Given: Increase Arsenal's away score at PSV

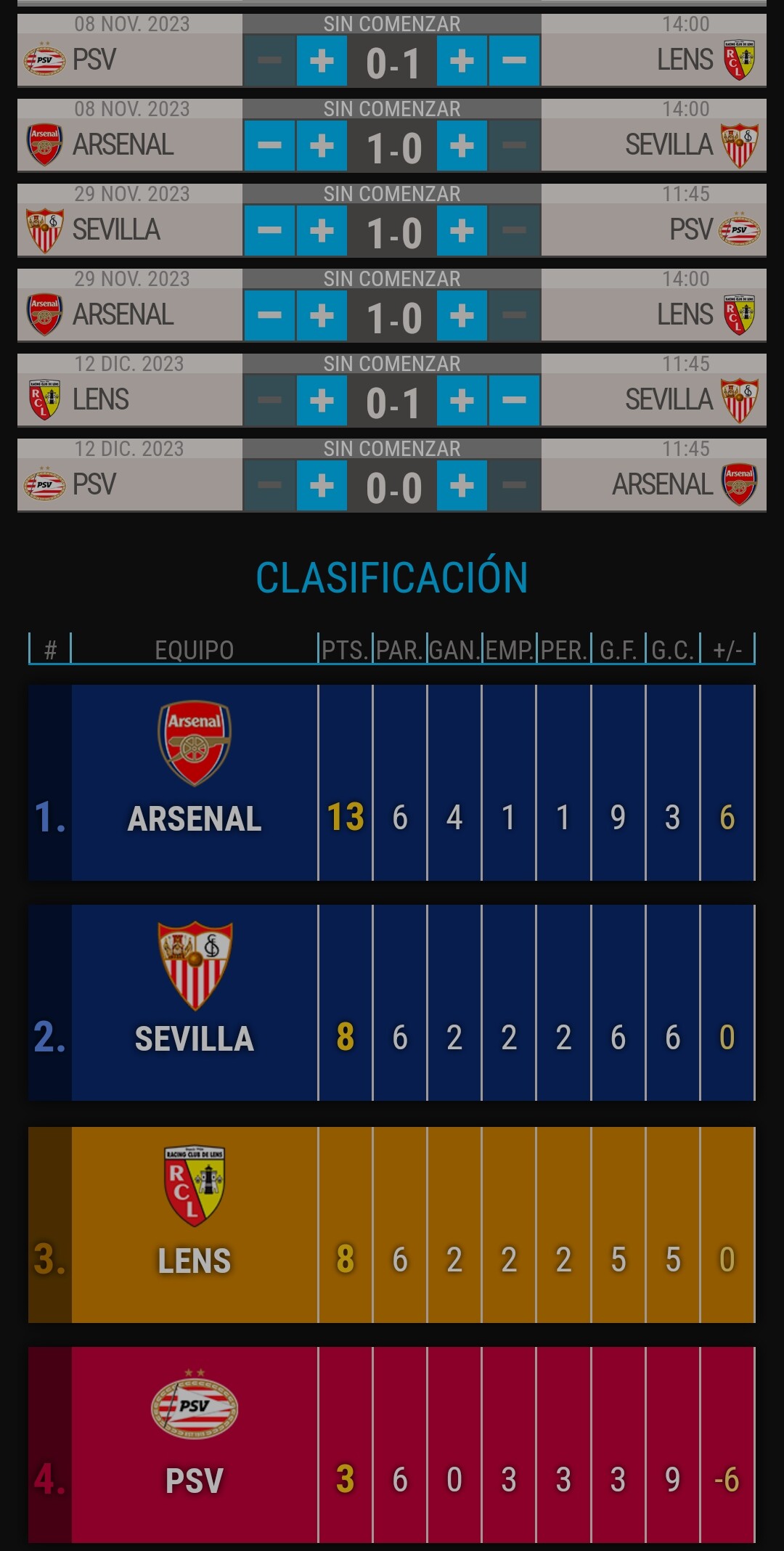Looking at the screenshot, I should click(462, 486).
